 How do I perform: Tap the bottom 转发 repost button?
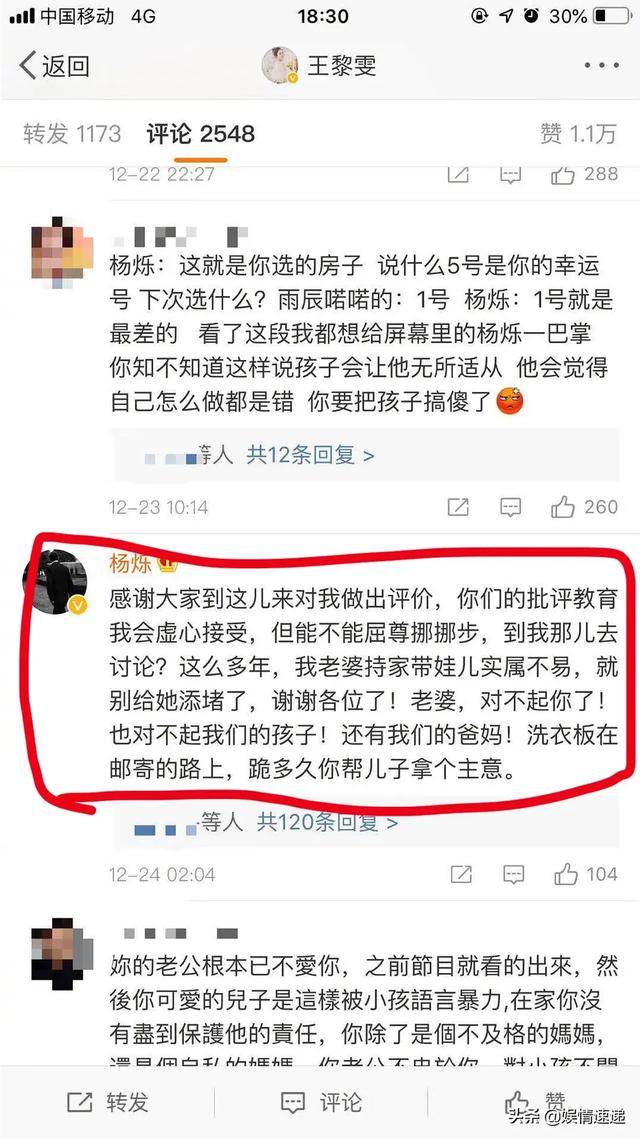(107, 1102)
